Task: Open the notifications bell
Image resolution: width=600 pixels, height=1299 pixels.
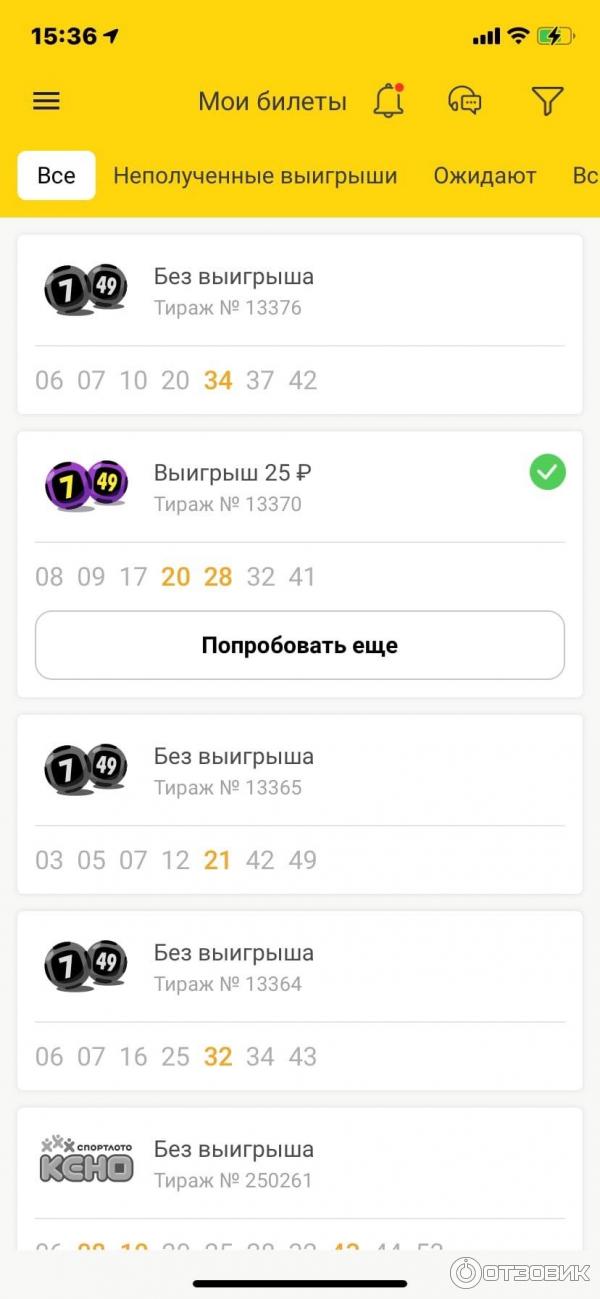Action: (x=388, y=101)
